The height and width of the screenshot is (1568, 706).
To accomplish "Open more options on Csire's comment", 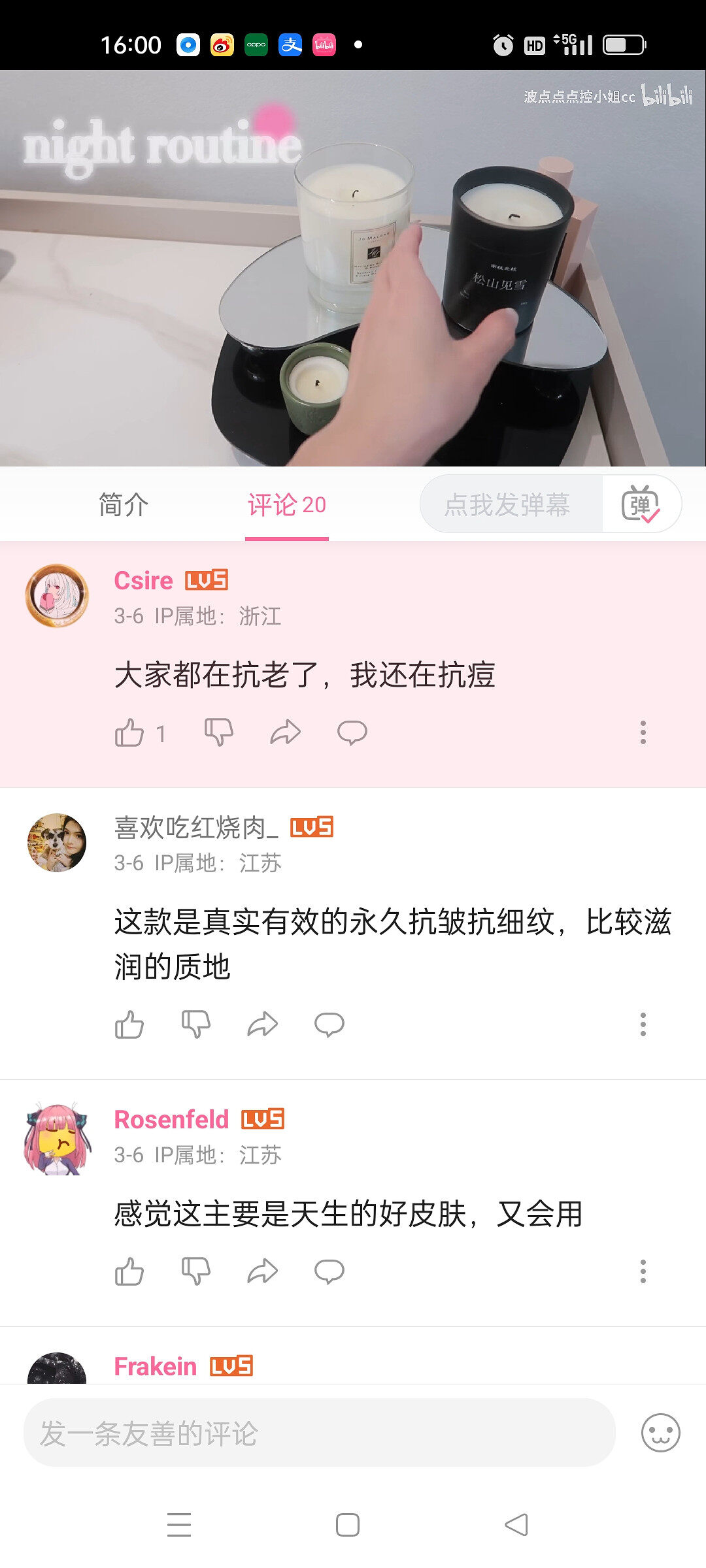I will (643, 733).
